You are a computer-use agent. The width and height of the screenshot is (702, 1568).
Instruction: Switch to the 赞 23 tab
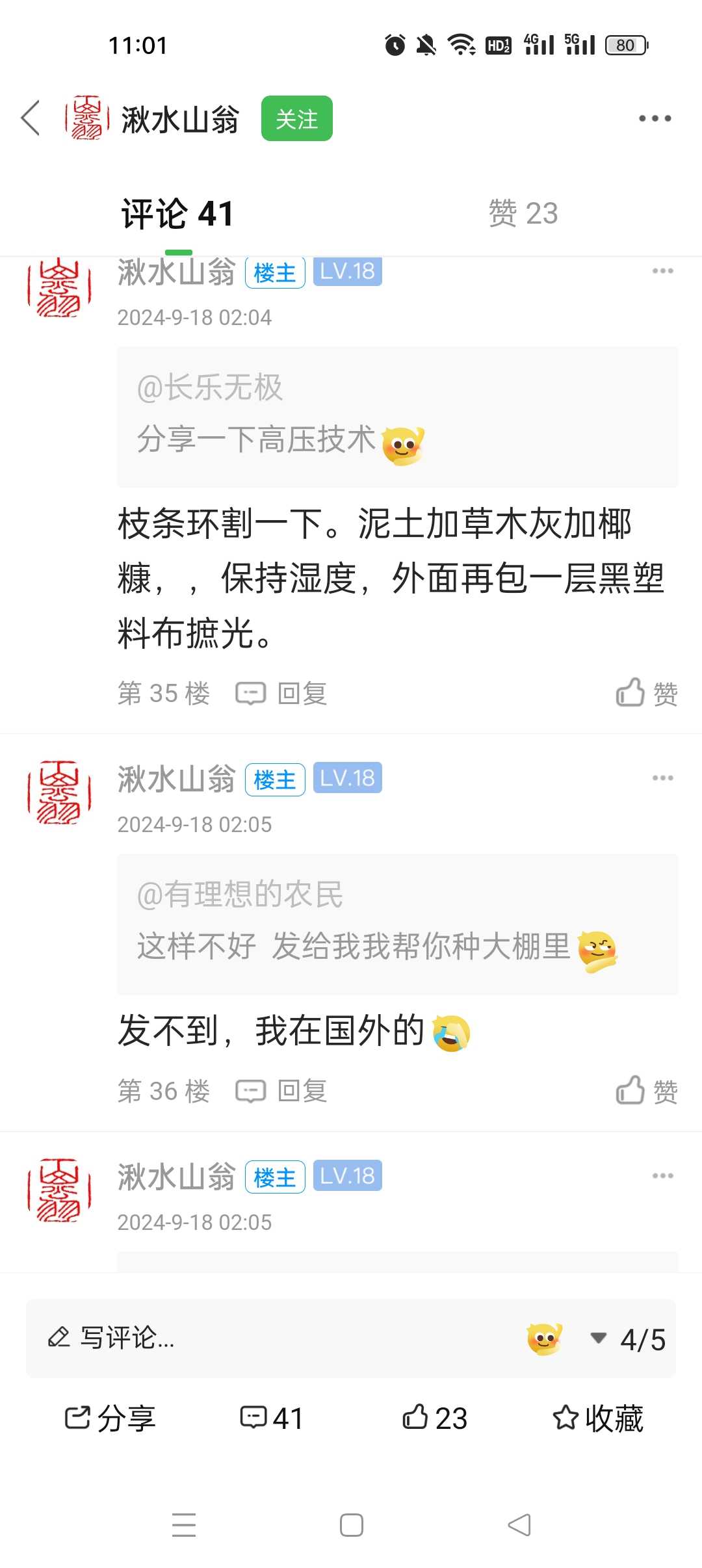(x=523, y=213)
